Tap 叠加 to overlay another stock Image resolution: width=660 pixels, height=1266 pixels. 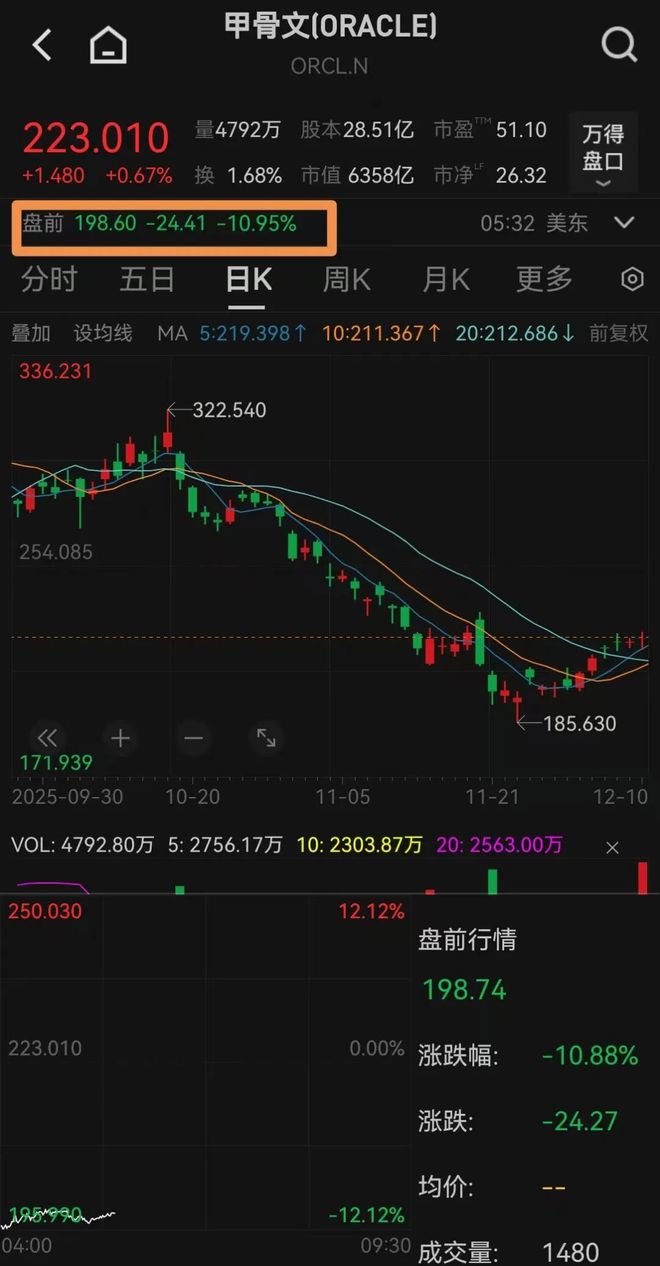[x=30, y=333]
